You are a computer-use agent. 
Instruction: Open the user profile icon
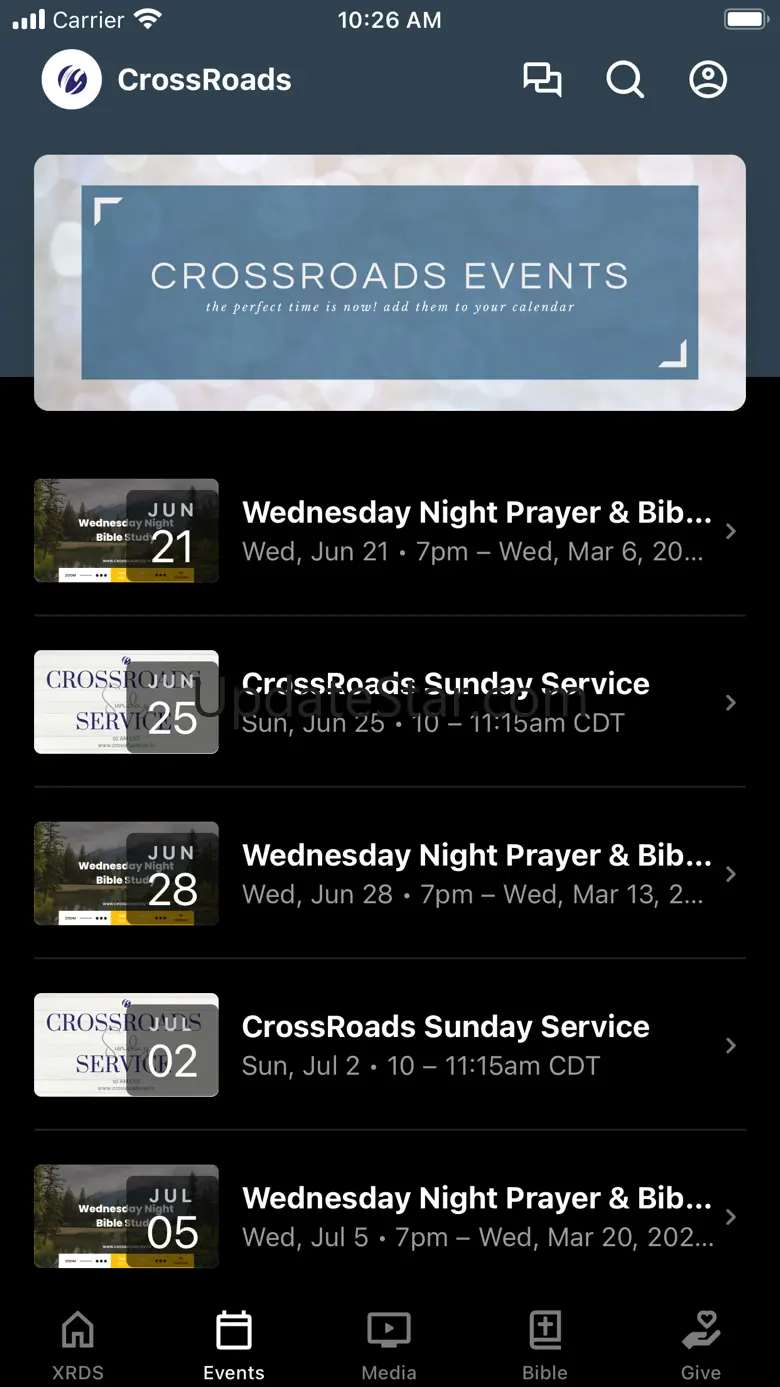tap(708, 80)
